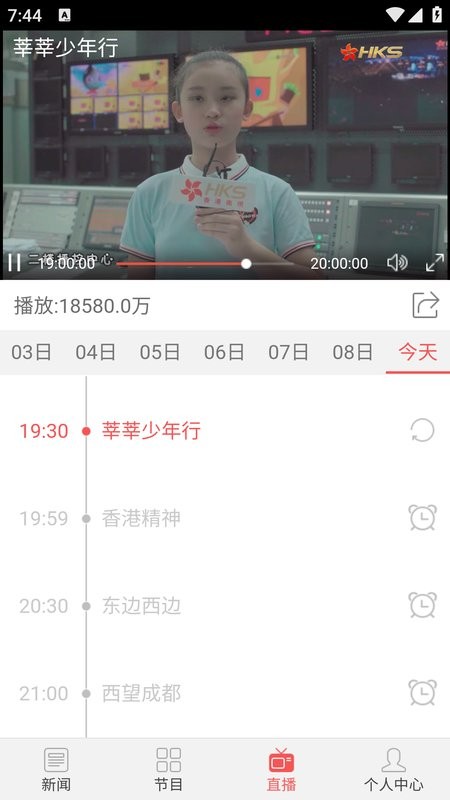View the 08日 program list

(x=353, y=353)
